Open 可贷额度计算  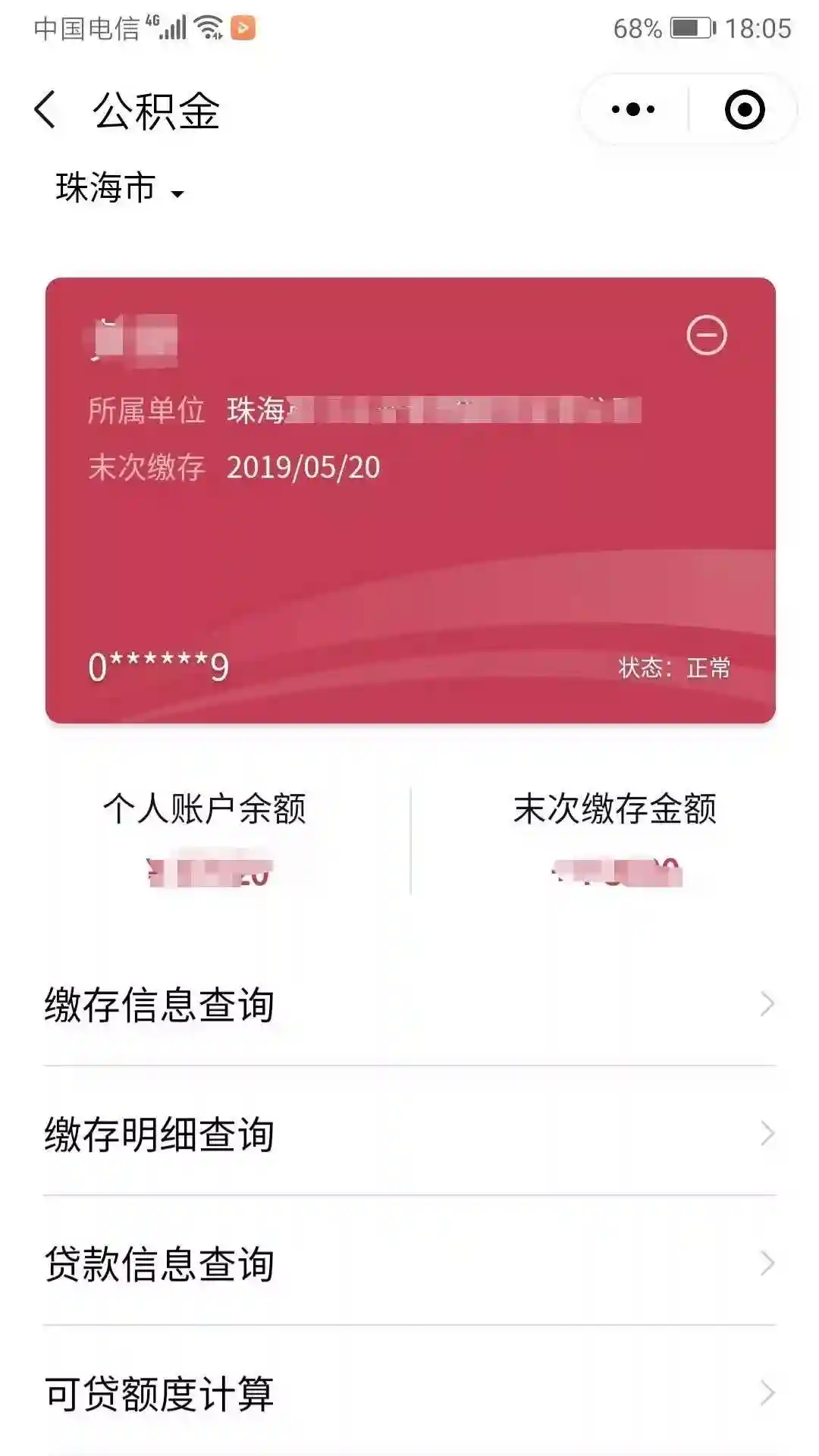point(409,1393)
